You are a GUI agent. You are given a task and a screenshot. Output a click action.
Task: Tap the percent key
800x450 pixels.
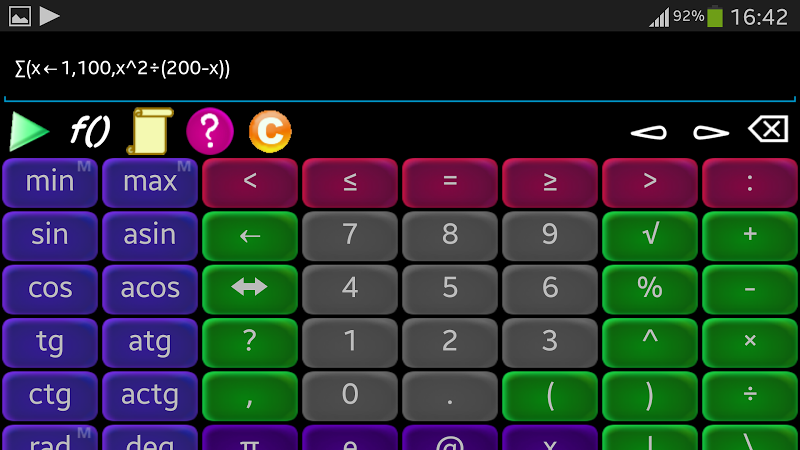650,288
